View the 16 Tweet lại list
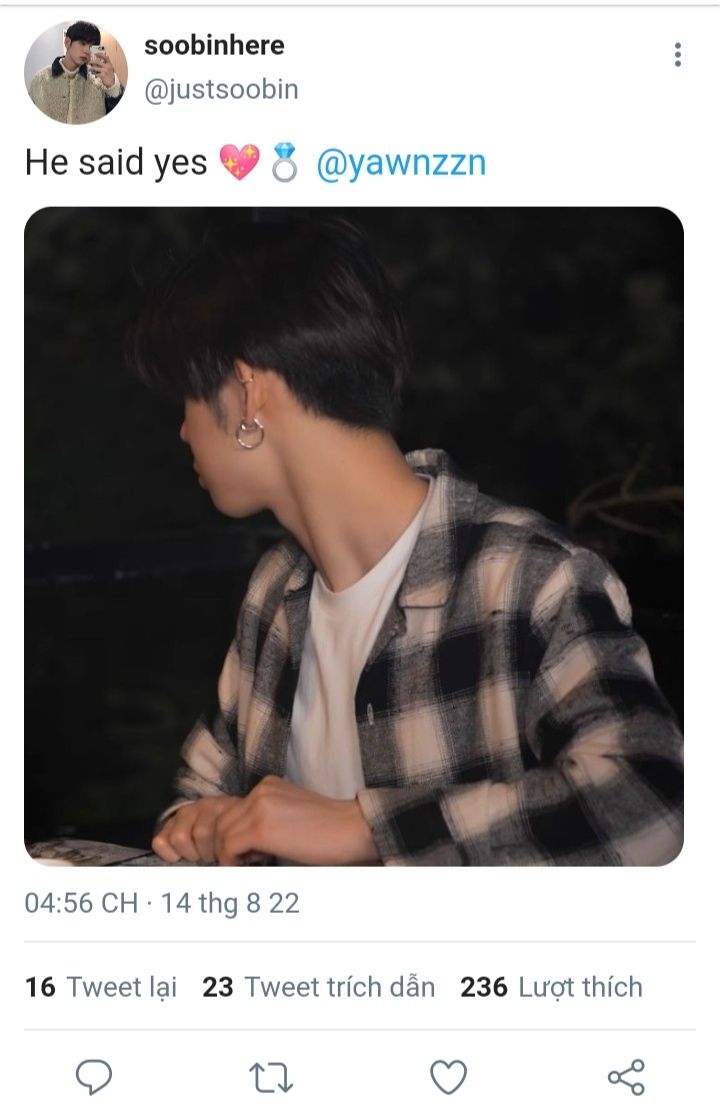The width and height of the screenshot is (720, 1120). 101,987
